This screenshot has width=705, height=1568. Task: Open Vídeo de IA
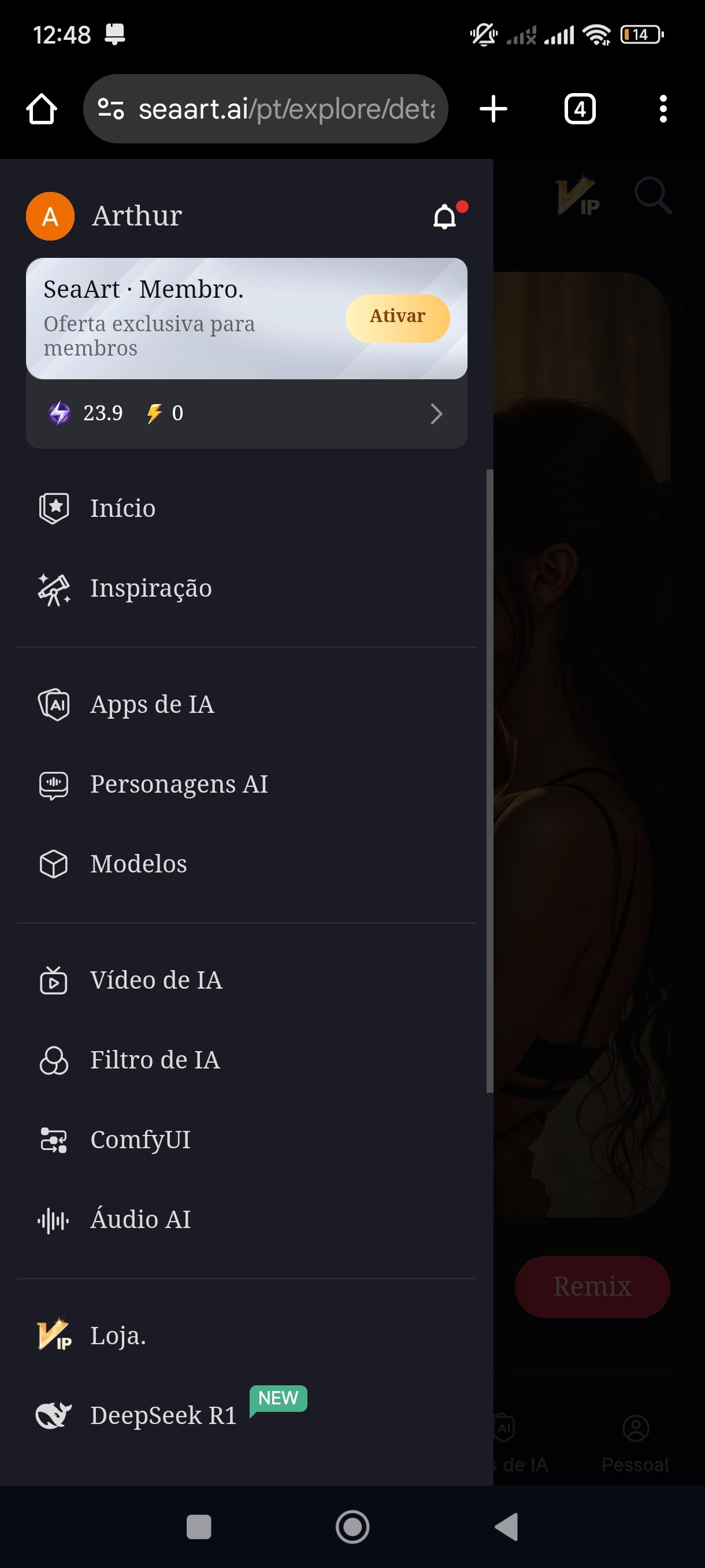[155, 980]
